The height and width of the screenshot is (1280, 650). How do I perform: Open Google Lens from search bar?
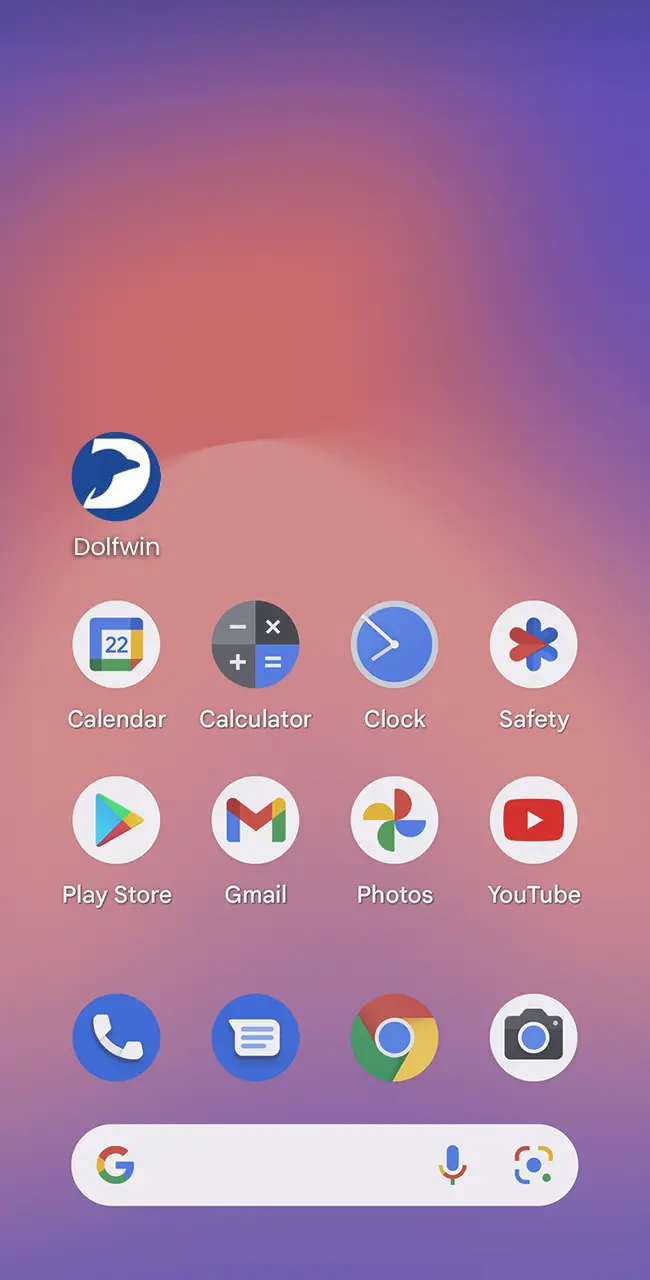(533, 1165)
